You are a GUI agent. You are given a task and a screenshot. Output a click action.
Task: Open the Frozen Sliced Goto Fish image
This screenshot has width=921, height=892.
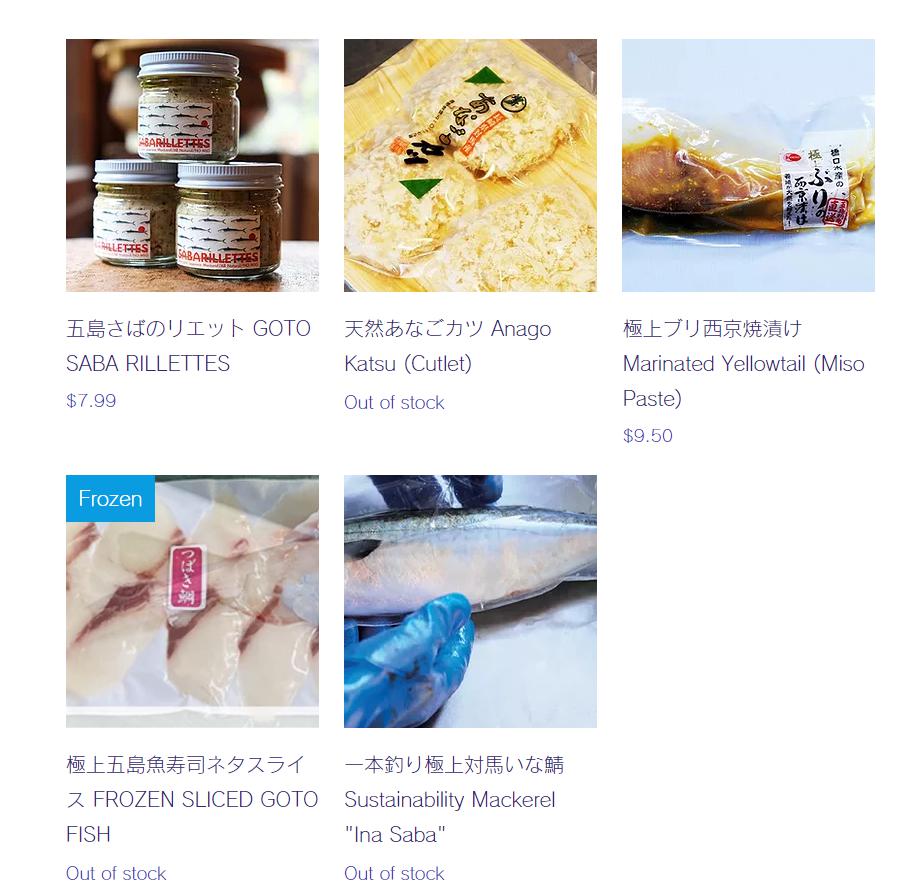click(x=192, y=601)
